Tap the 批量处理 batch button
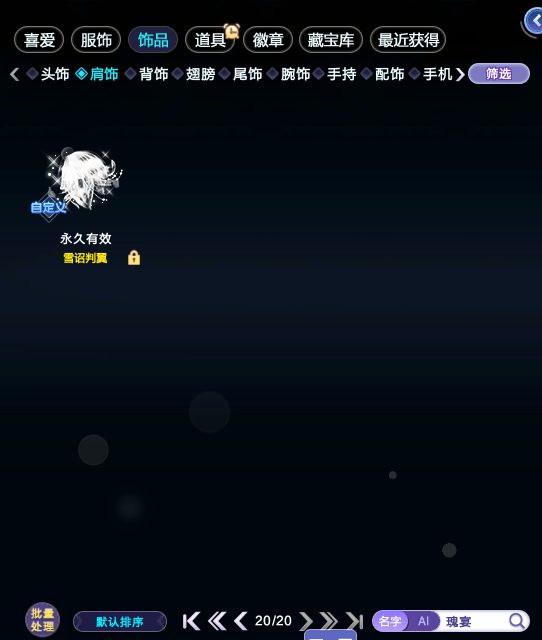 pyautogui.click(x=42, y=620)
